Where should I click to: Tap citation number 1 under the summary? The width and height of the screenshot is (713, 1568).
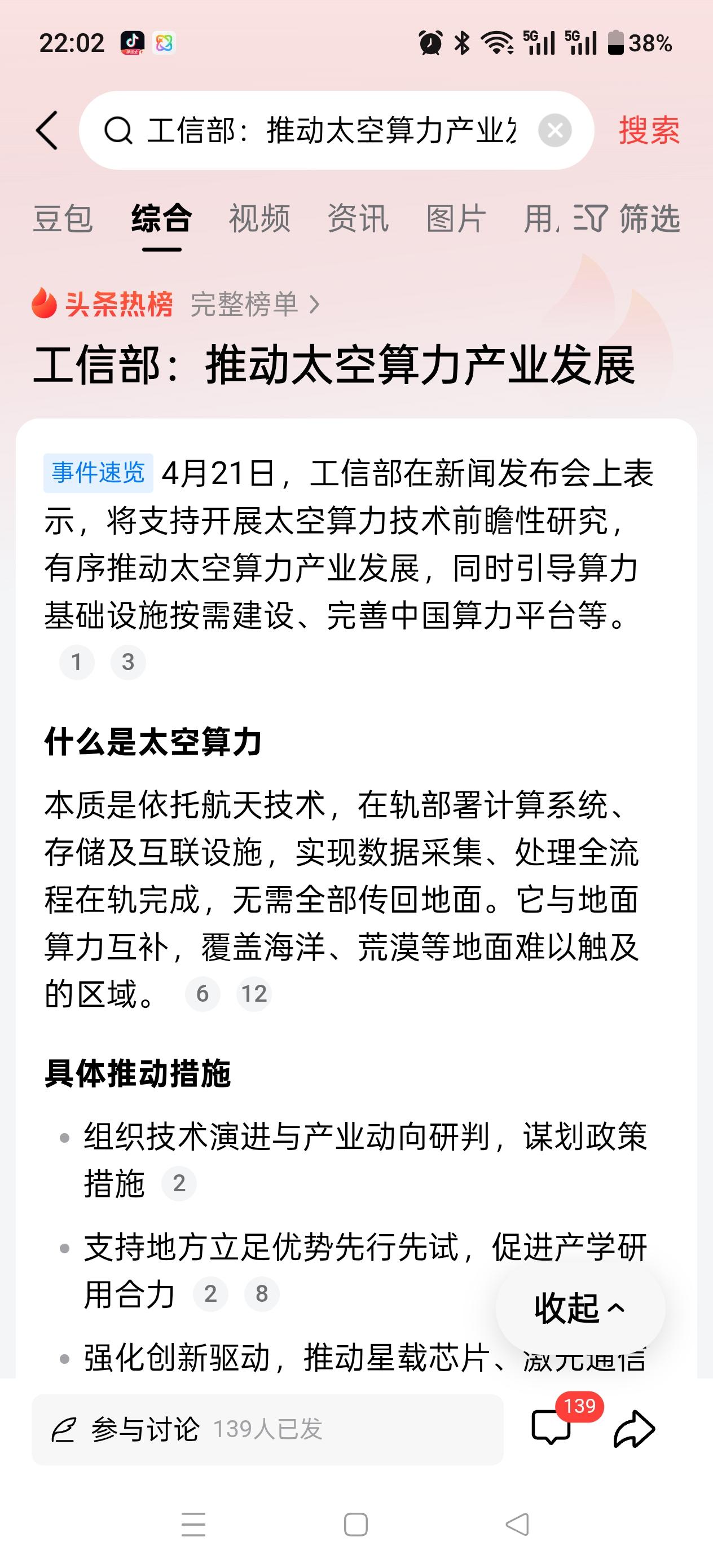pos(77,663)
